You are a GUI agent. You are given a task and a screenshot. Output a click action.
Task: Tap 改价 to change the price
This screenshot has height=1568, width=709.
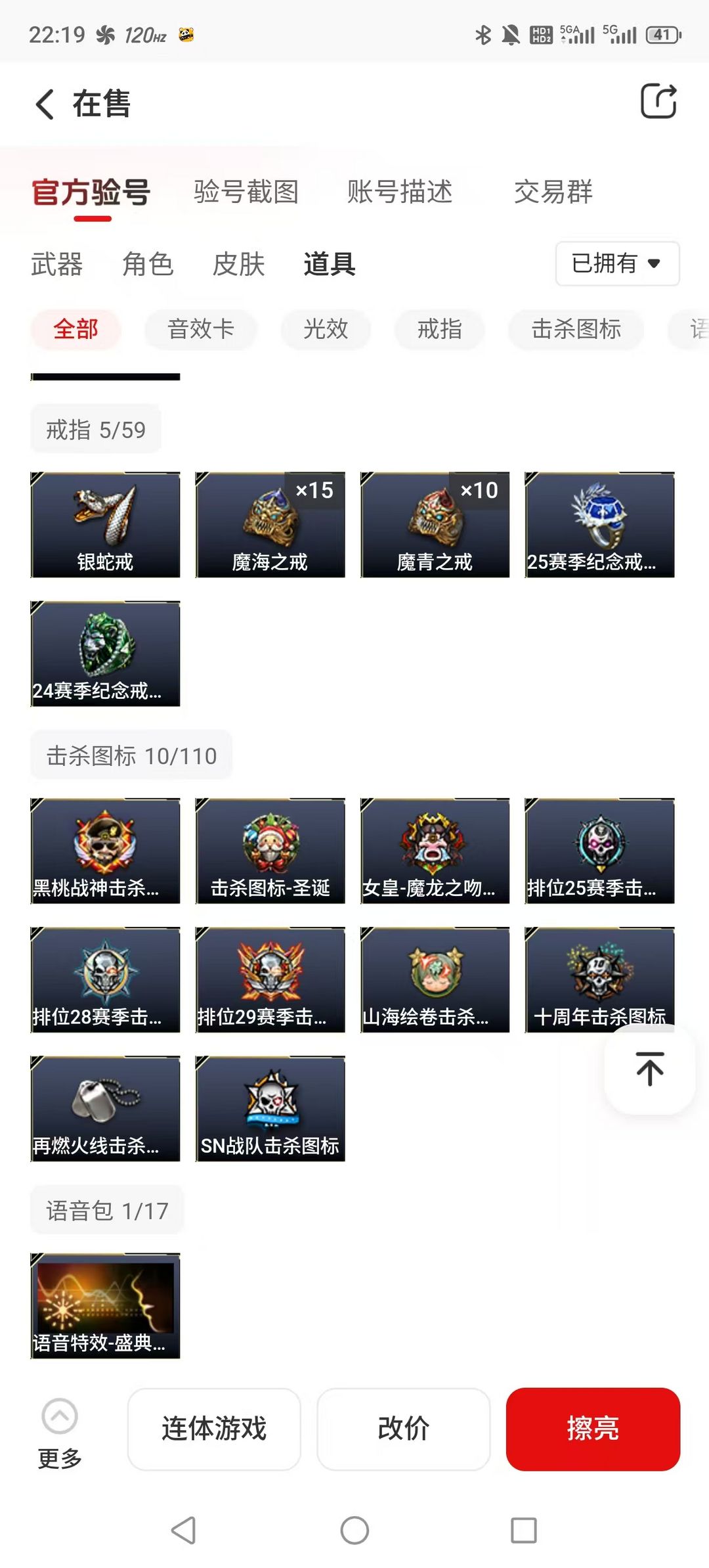403,1429
